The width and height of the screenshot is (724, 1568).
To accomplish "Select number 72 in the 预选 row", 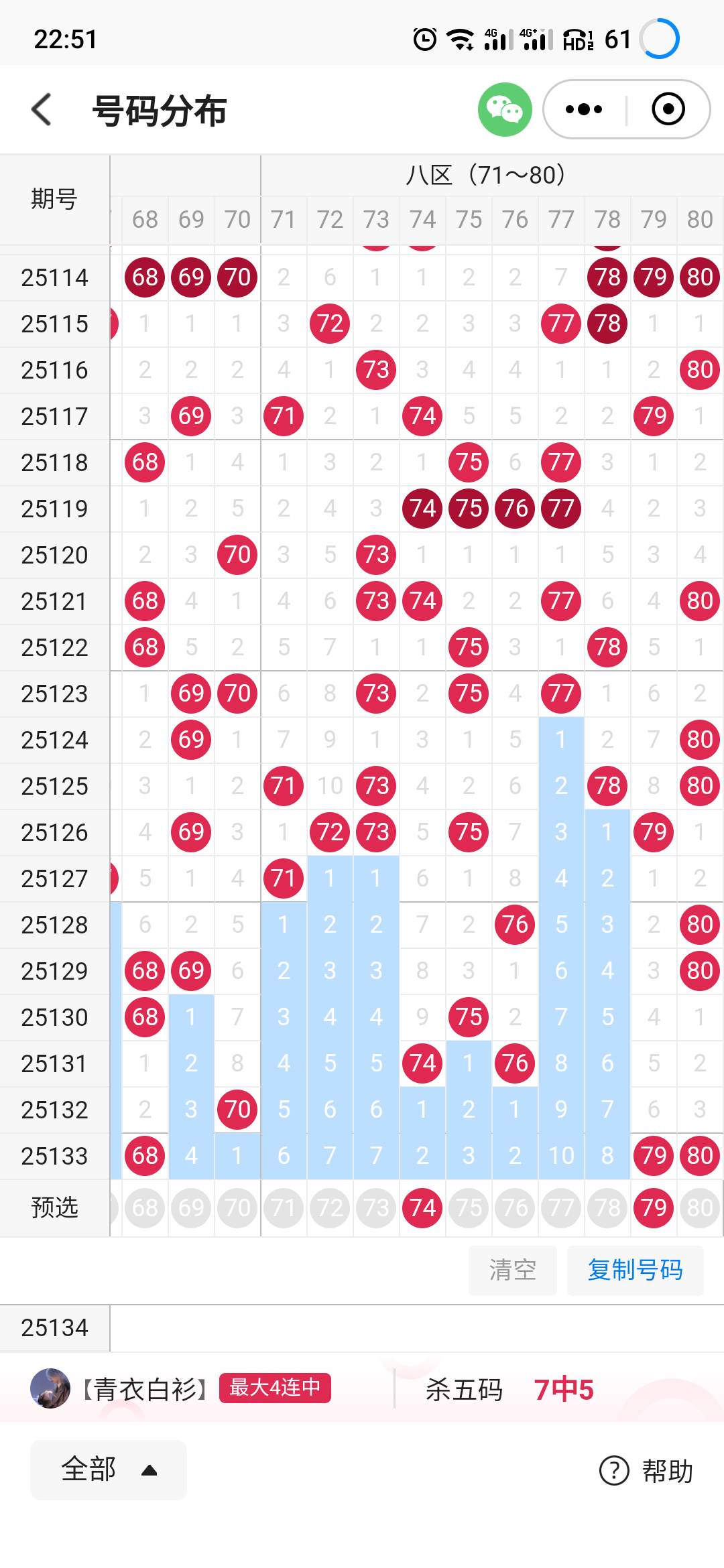I will [330, 1207].
